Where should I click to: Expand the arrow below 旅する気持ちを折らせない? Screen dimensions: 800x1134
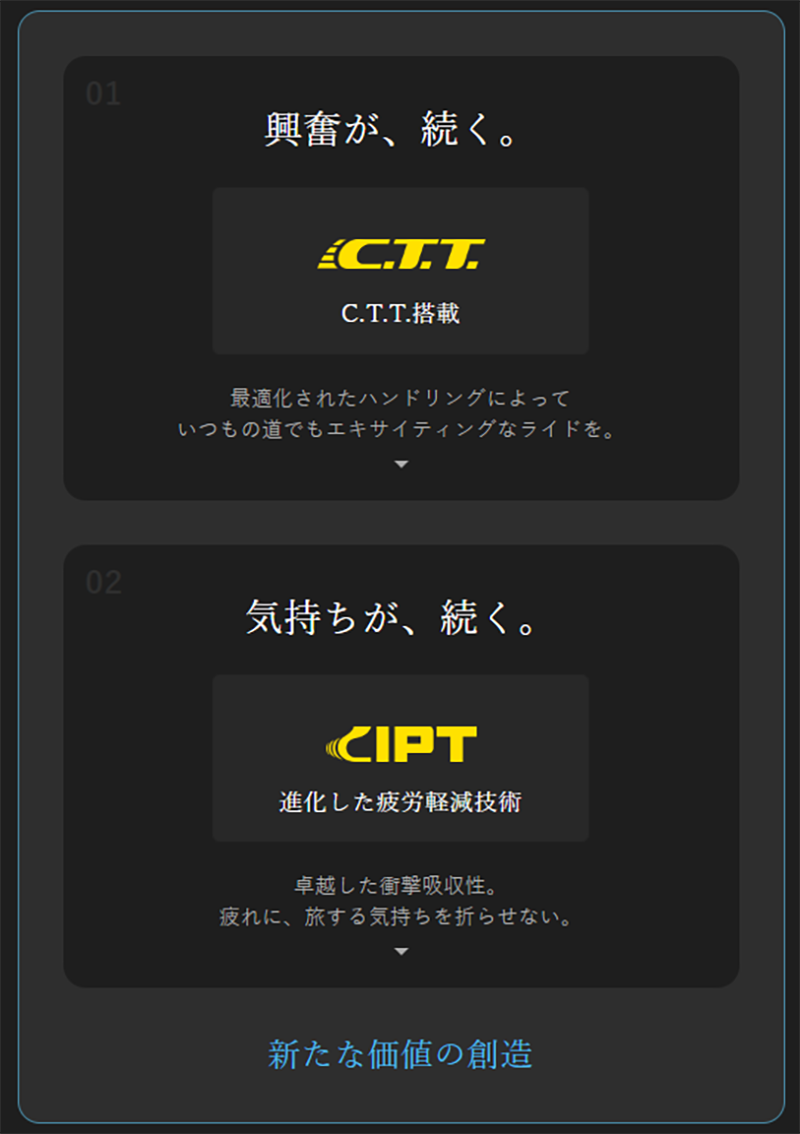click(x=401, y=952)
